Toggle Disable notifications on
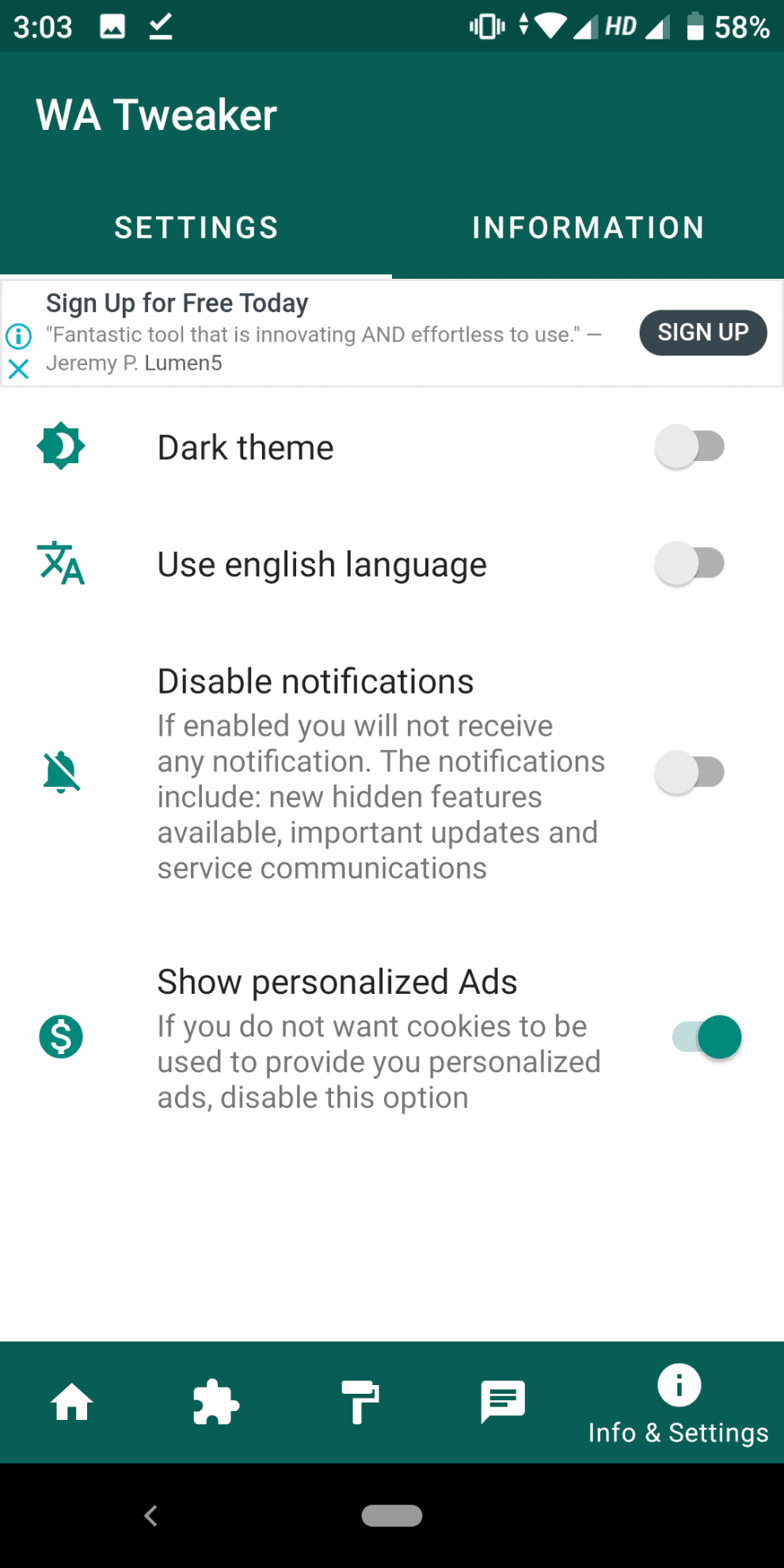The height and width of the screenshot is (1568, 784). click(x=690, y=773)
